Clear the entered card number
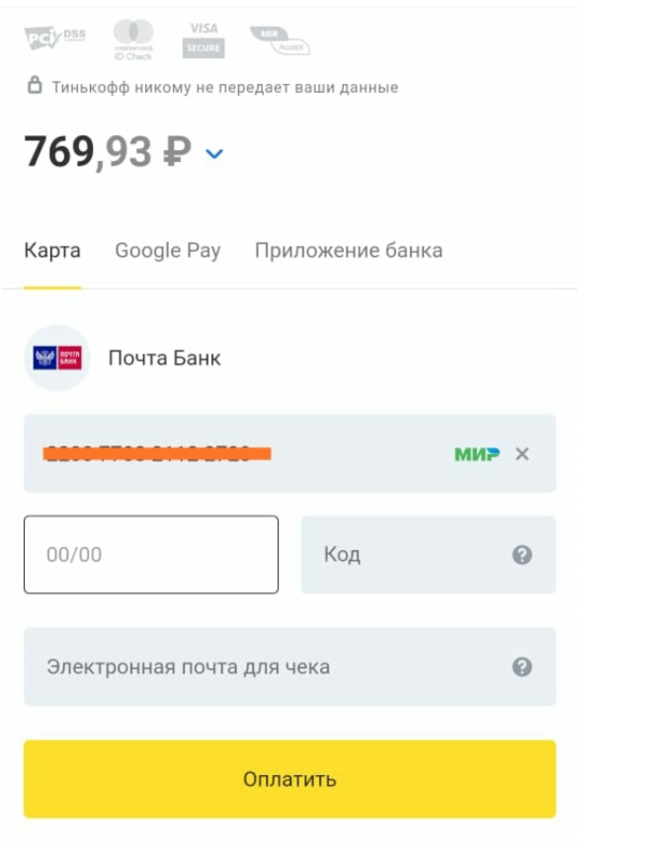Image resolution: width=659 pixels, height=865 pixels. pyautogui.click(x=522, y=454)
